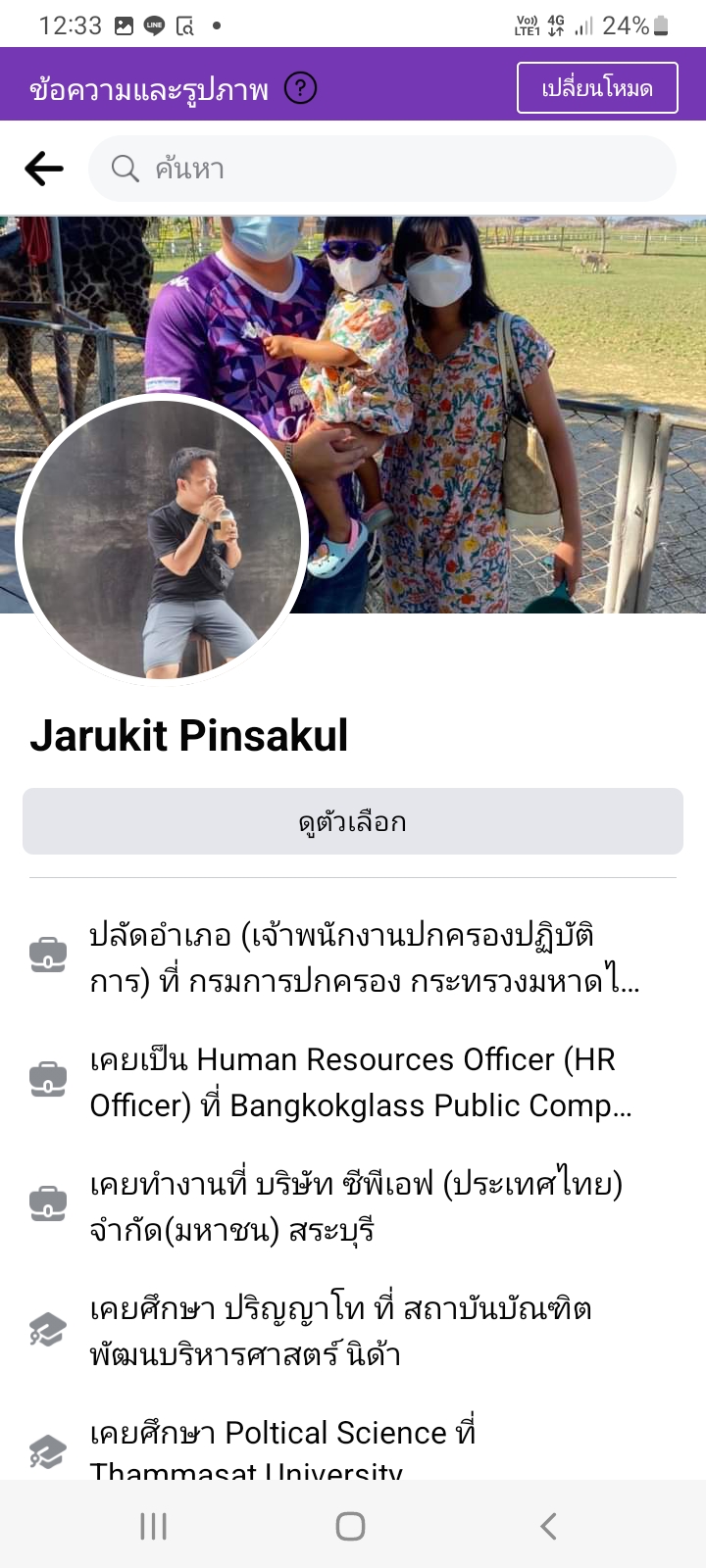
Task: Open the นิด้า master's degree entry
Action: point(341,1331)
